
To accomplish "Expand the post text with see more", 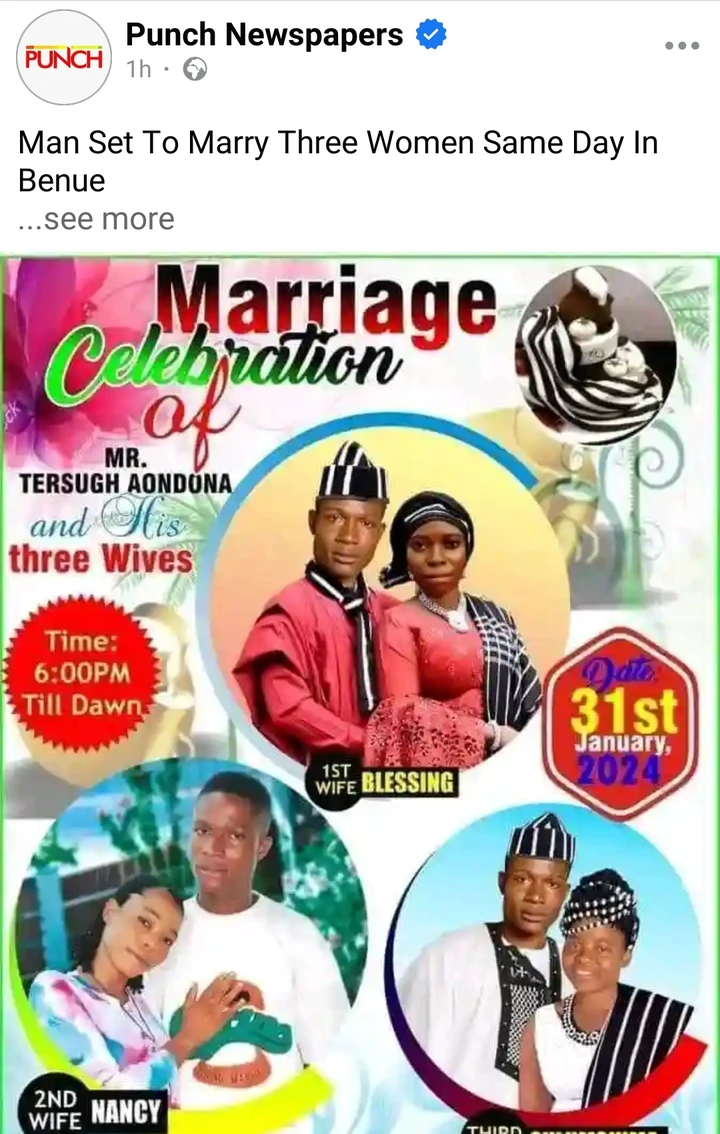I will [x=96, y=218].
